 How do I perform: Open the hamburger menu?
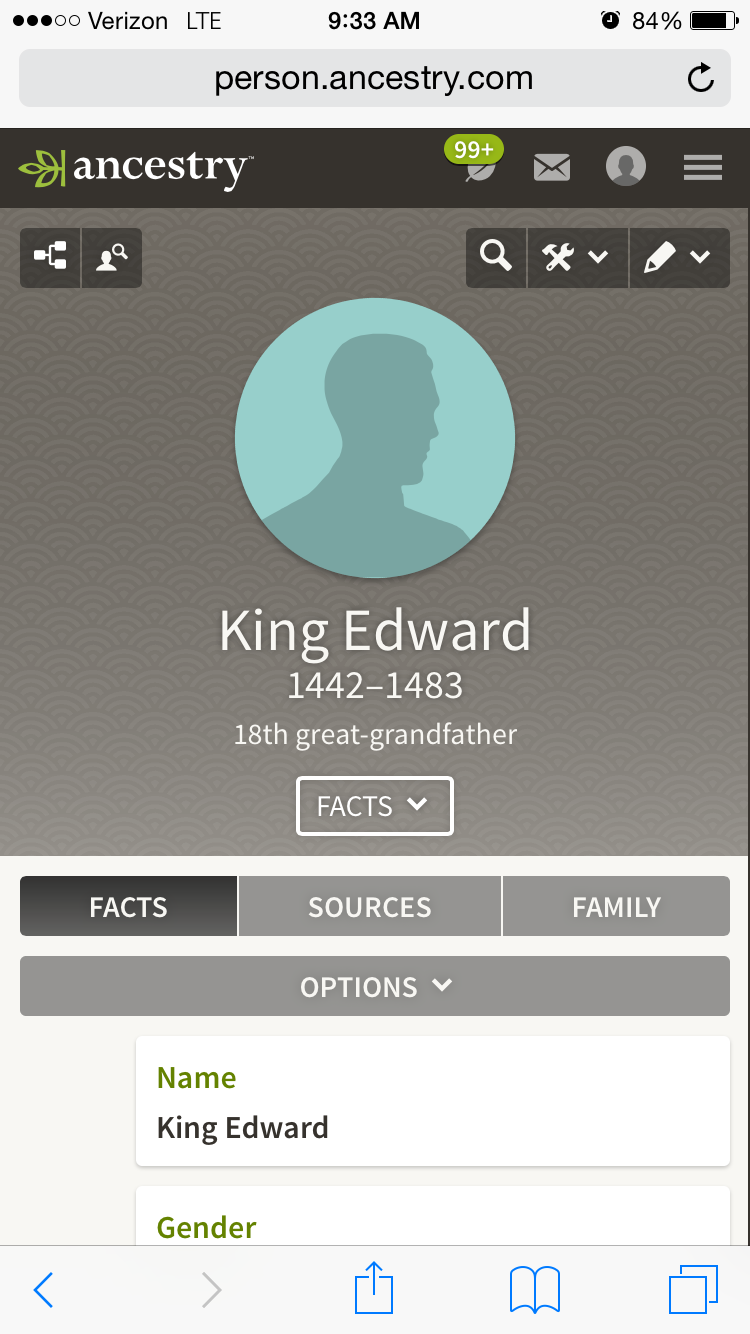pos(702,167)
